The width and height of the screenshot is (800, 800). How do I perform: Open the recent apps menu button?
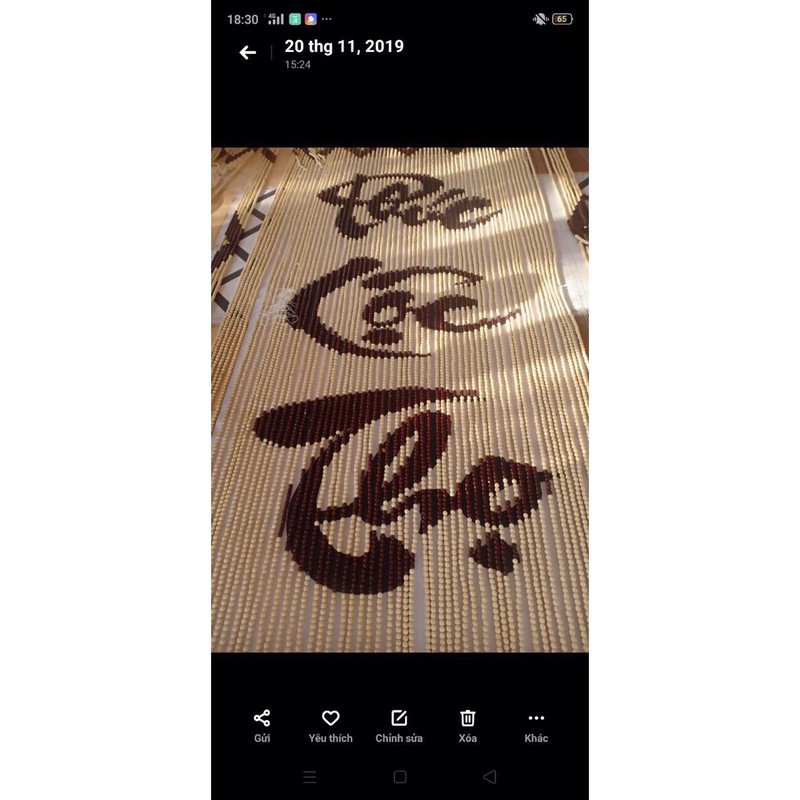click(310, 777)
